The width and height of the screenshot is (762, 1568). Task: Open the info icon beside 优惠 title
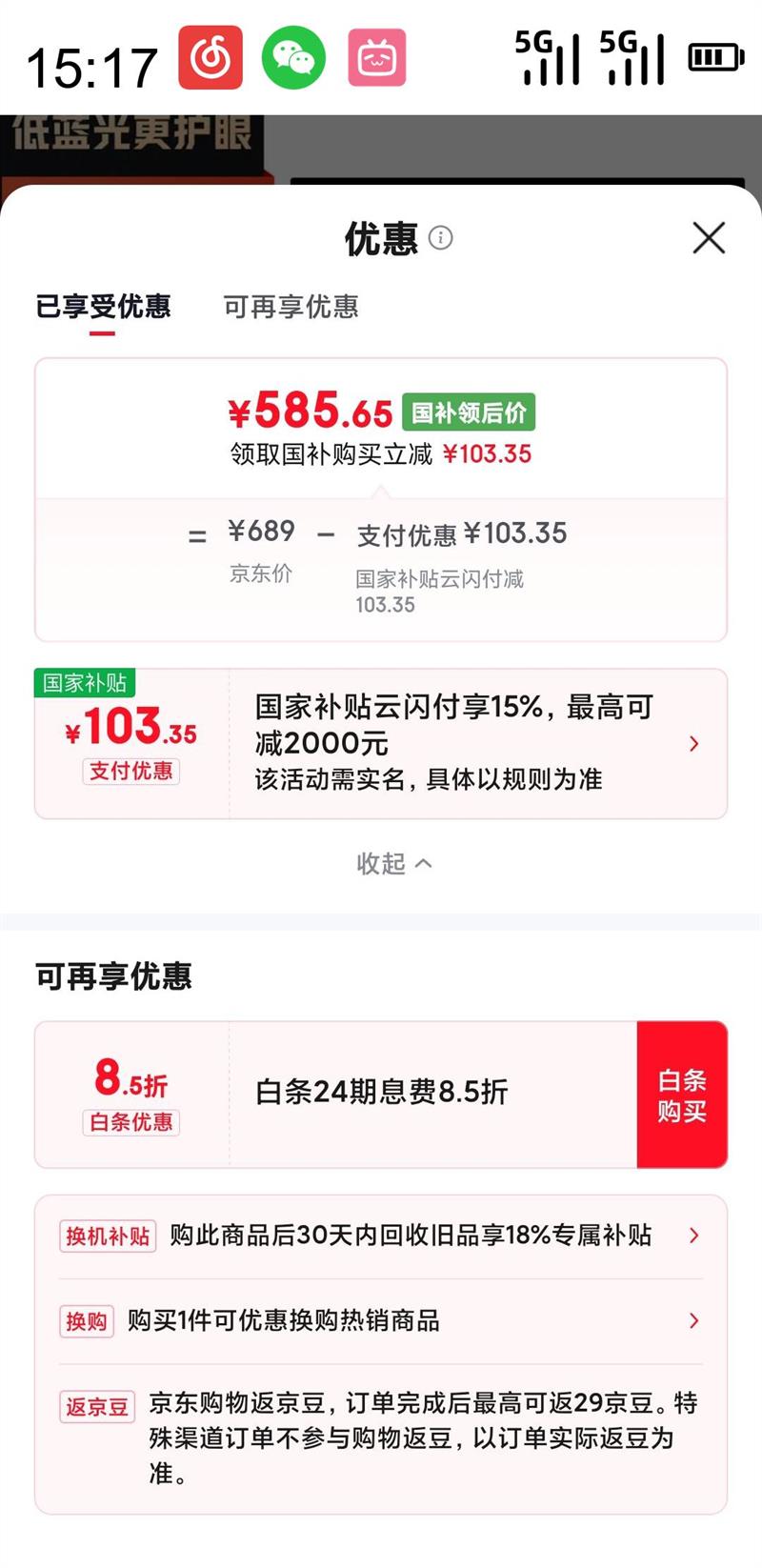tap(441, 238)
